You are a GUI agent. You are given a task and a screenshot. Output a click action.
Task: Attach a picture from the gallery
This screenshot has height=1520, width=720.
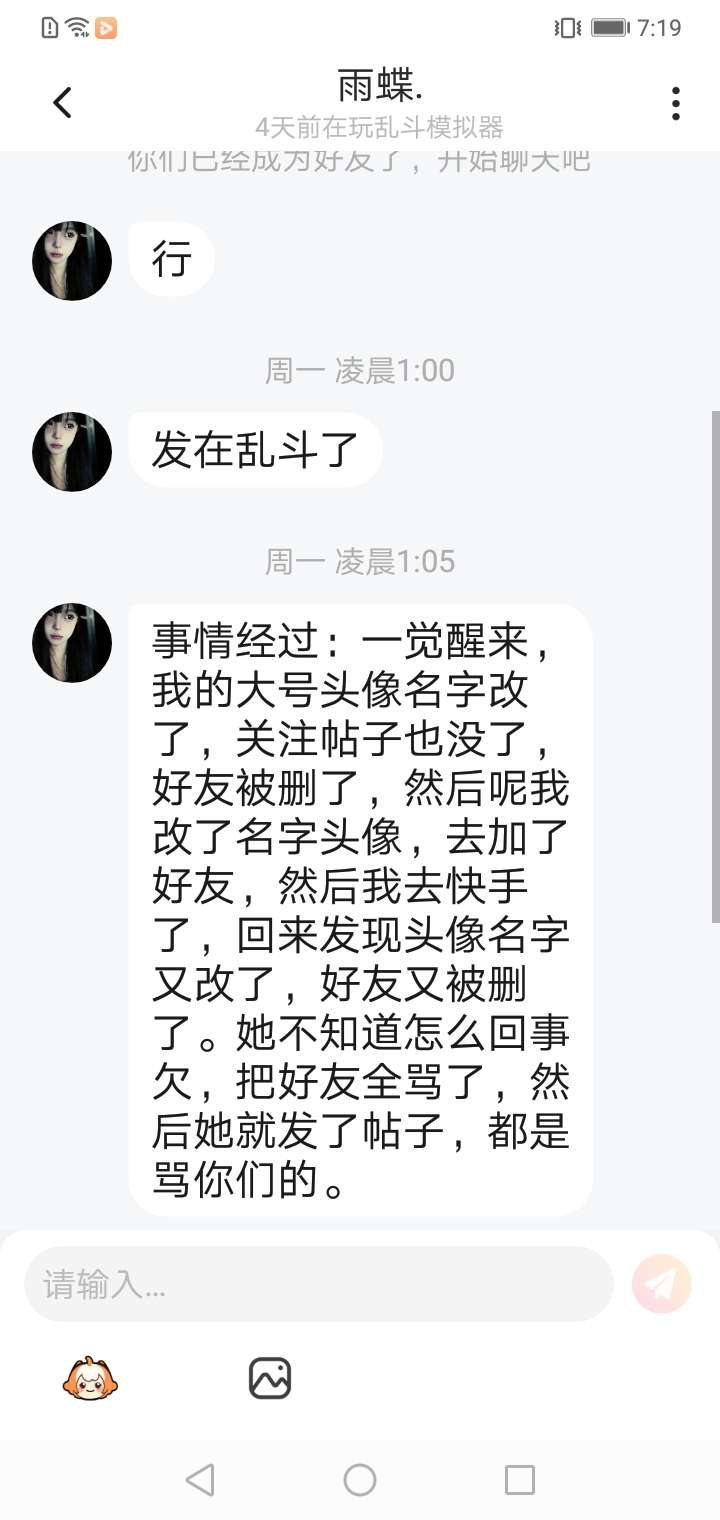point(269,1379)
